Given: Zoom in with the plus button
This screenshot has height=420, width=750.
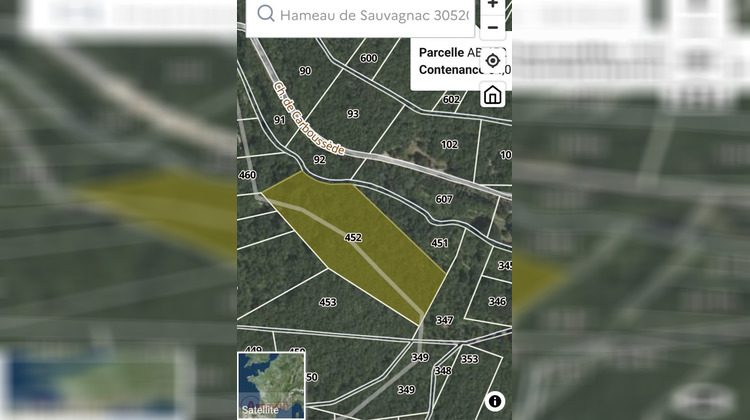Looking at the screenshot, I should (x=493, y=5).
